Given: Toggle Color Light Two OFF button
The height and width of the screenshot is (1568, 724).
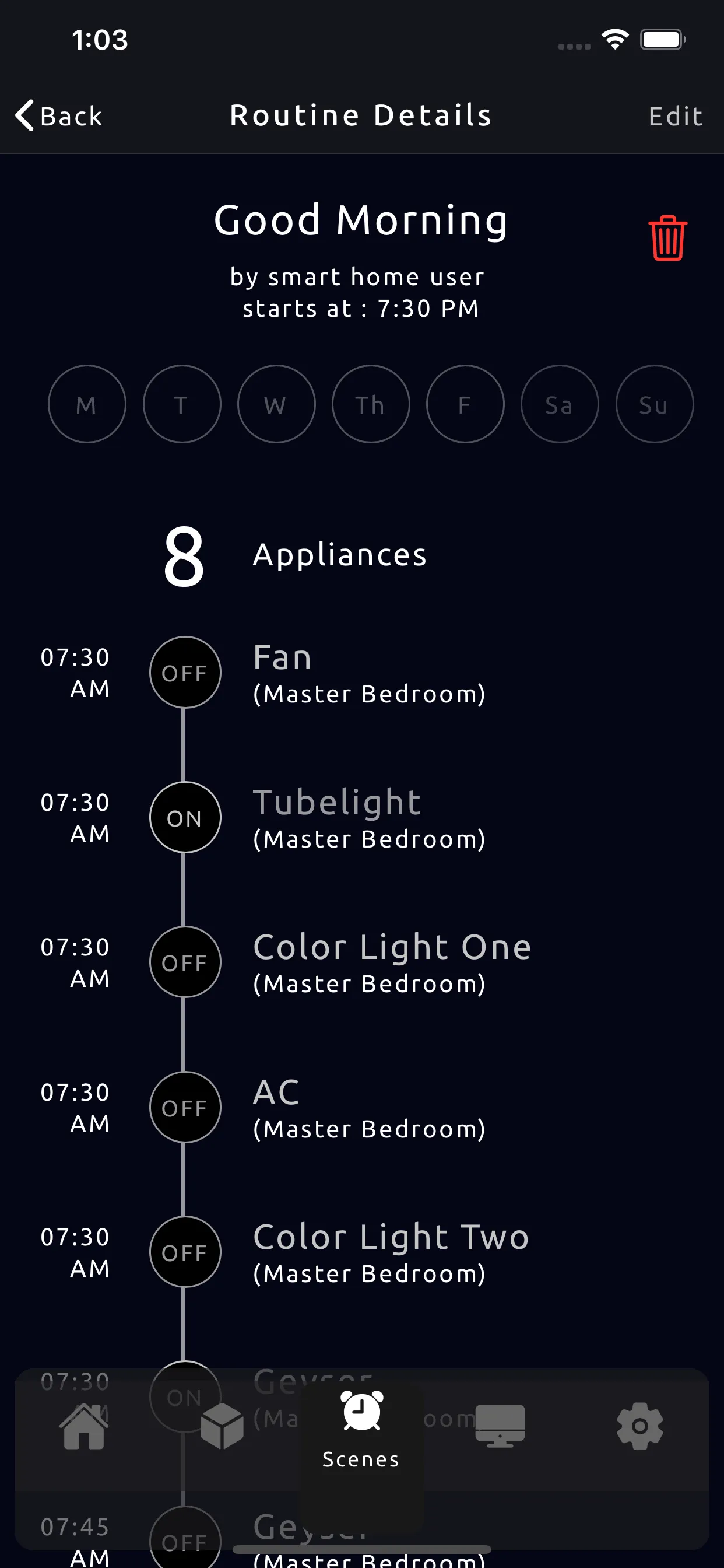Looking at the screenshot, I should (x=185, y=1252).
